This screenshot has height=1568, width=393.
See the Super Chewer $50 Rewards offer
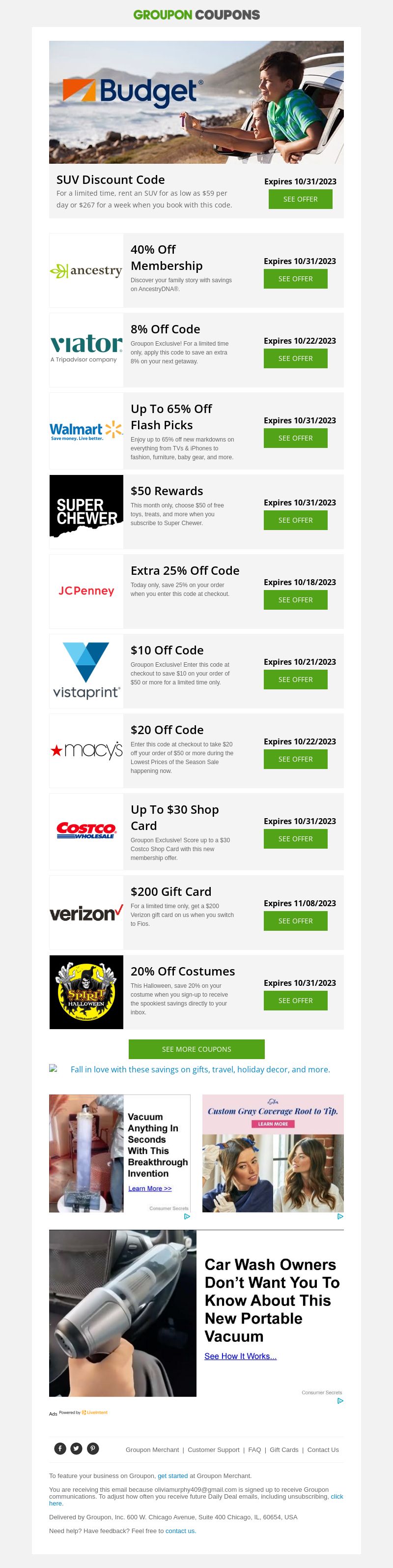295,520
